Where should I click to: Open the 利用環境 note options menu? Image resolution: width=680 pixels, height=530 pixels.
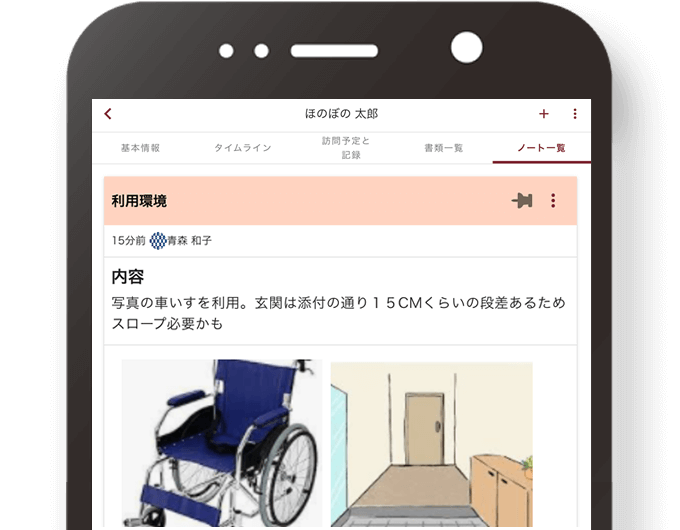[x=553, y=201]
